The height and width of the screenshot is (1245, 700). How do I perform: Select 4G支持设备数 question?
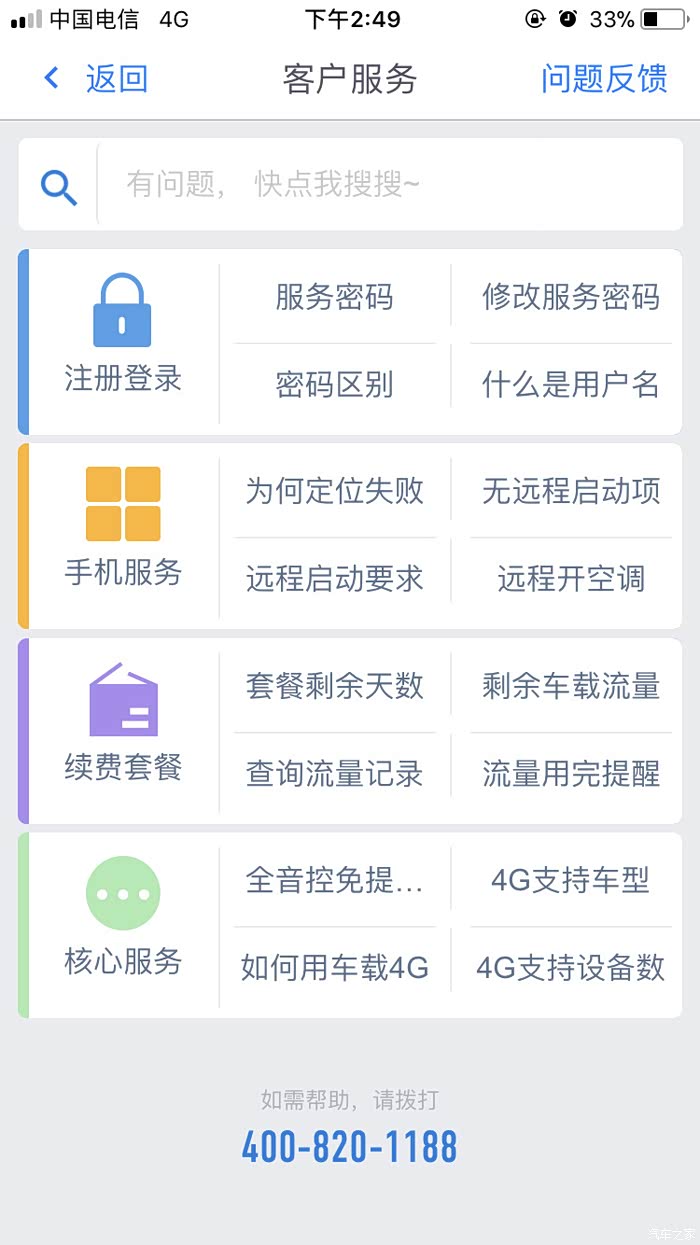[x=571, y=968]
